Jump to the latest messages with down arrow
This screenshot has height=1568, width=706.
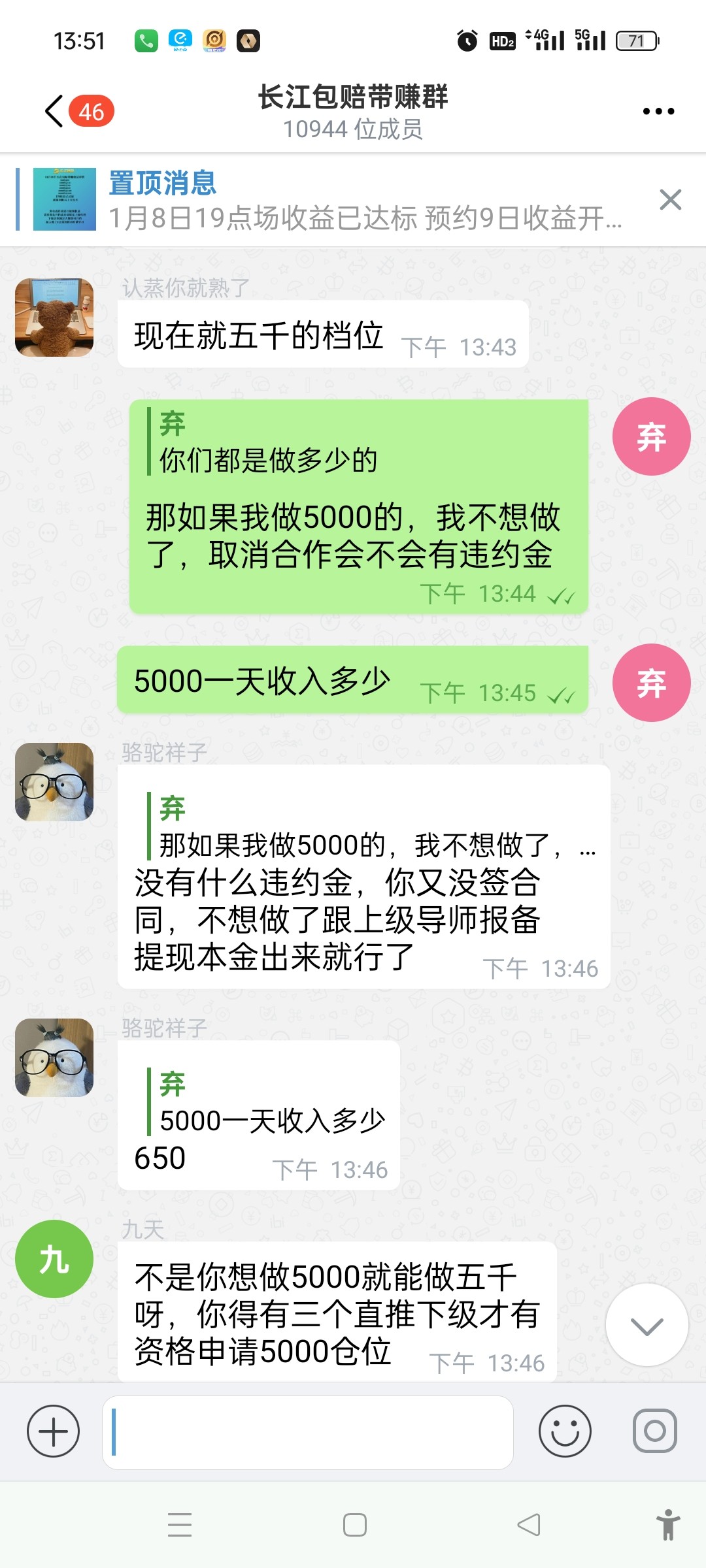tap(647, 1326)
